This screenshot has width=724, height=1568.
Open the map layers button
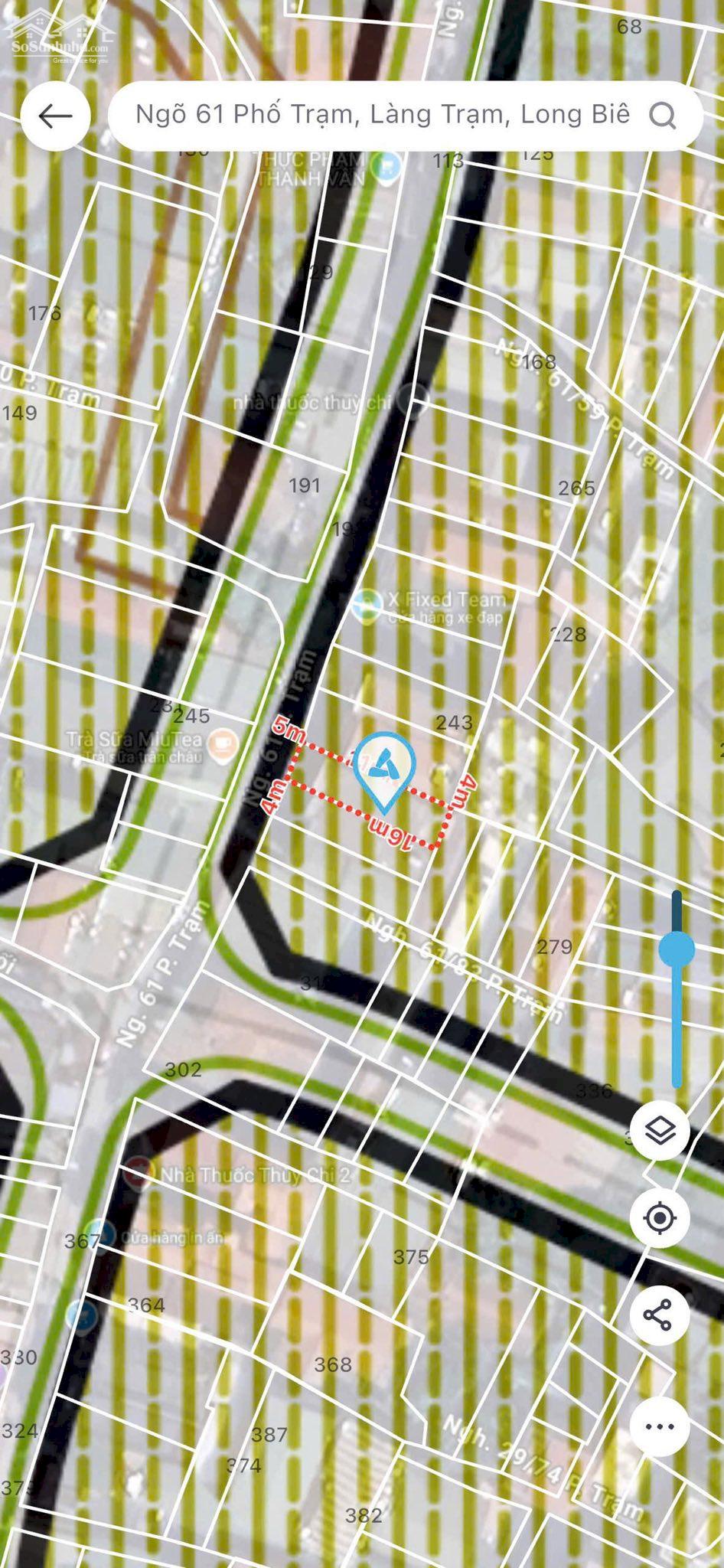click(660, 1130)
